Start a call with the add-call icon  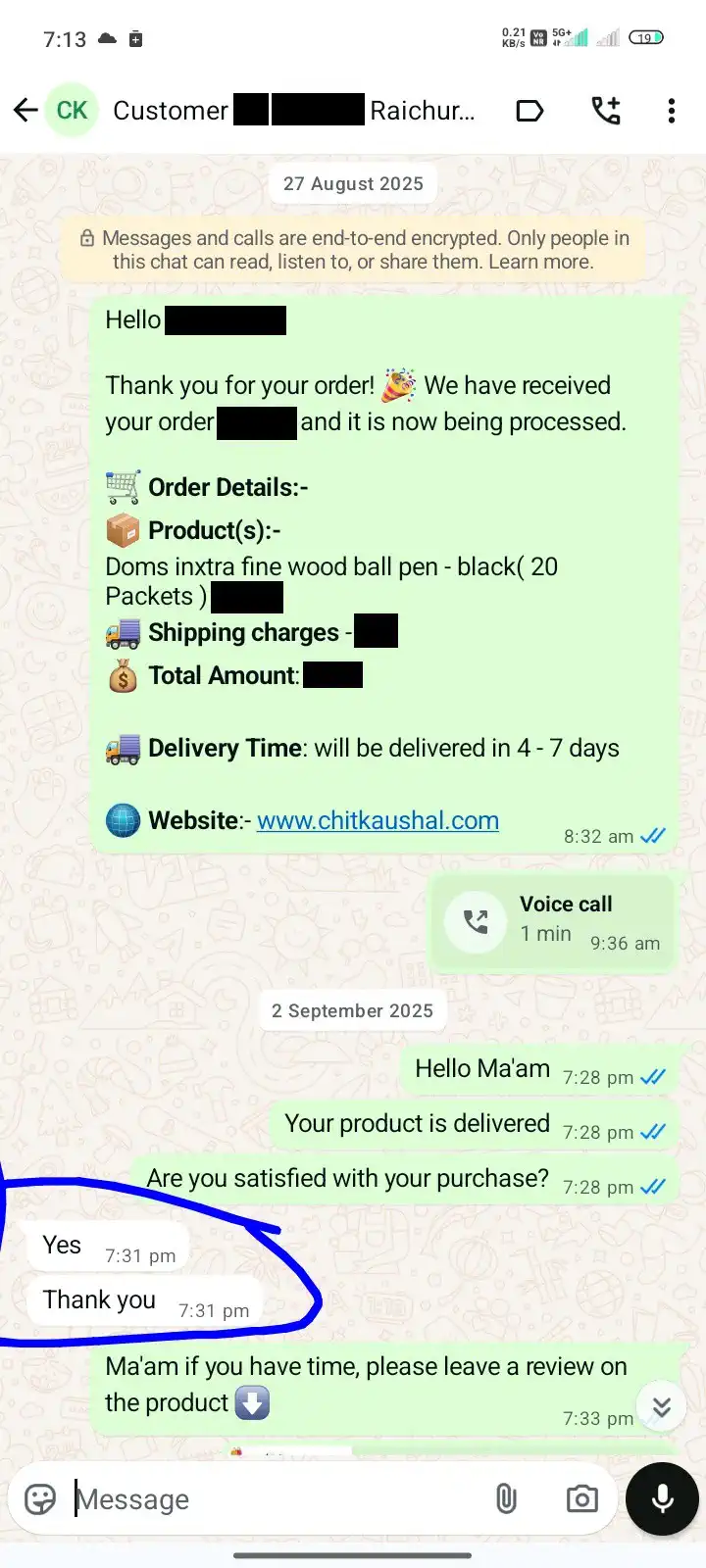coord(606,111)
